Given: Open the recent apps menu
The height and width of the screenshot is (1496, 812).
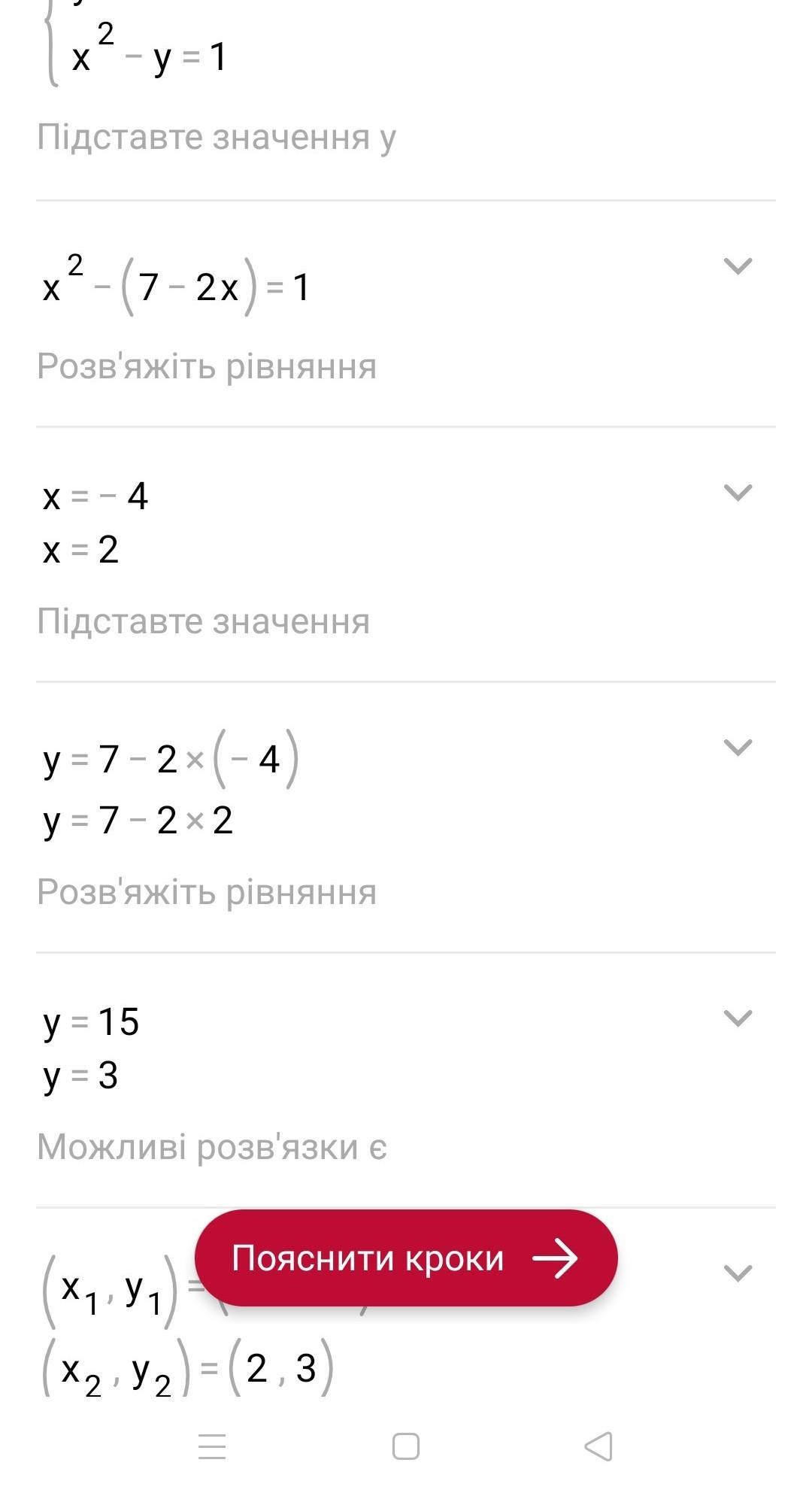Looking at the screenshot, I should pyautogui.click(x=212, y=1446).
